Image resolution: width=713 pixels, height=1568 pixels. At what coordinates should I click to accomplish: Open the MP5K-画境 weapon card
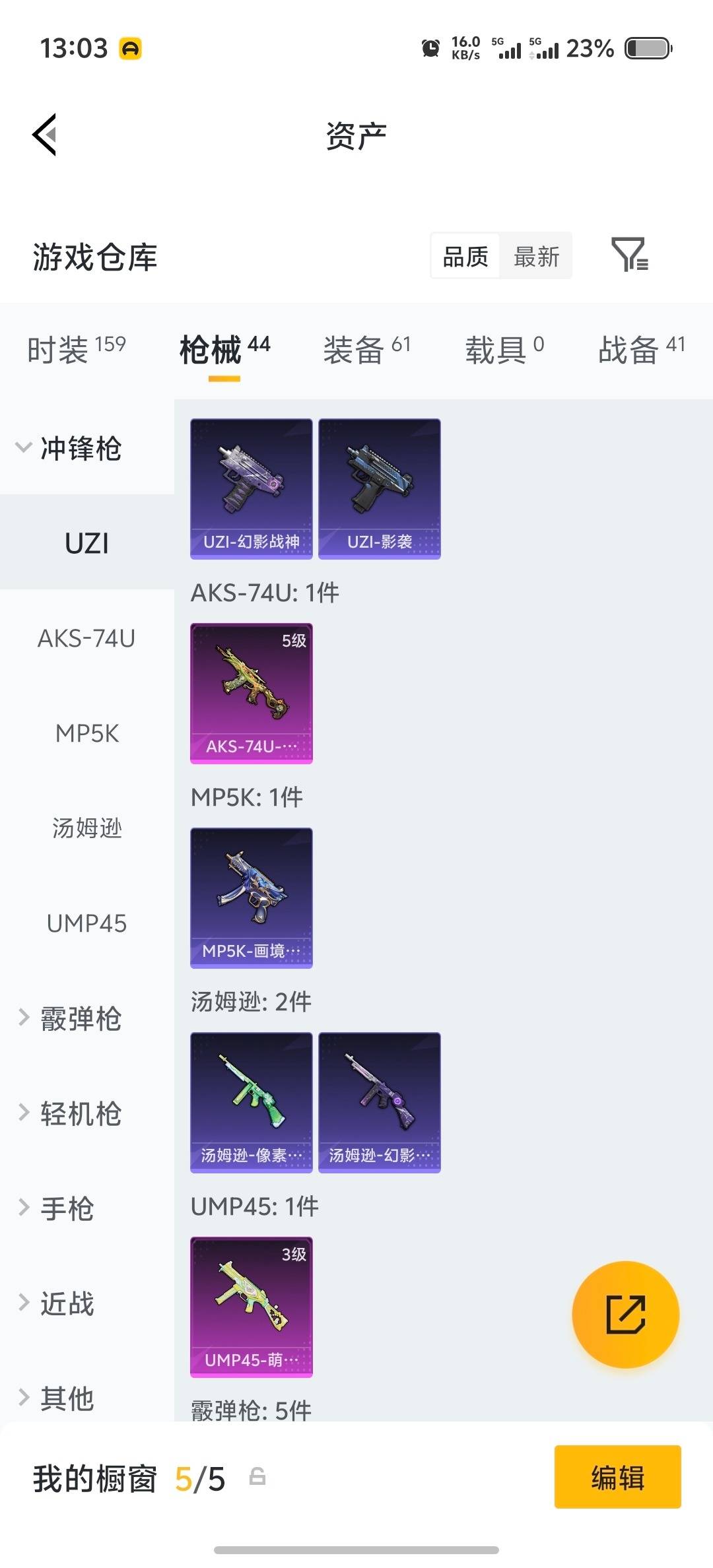click(x=251, y=898)
